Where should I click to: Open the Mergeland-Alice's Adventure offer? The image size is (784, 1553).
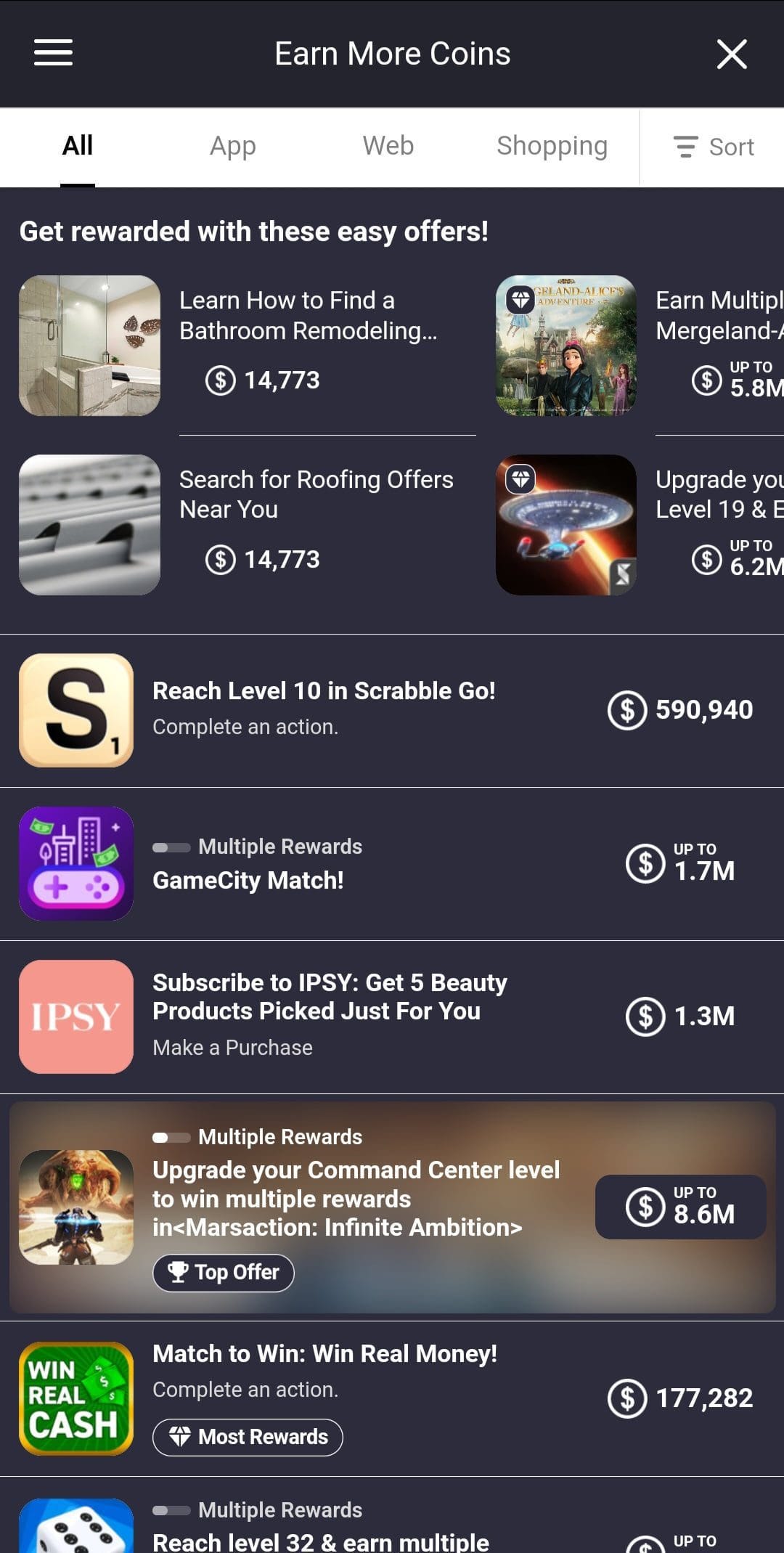point(640,346)
